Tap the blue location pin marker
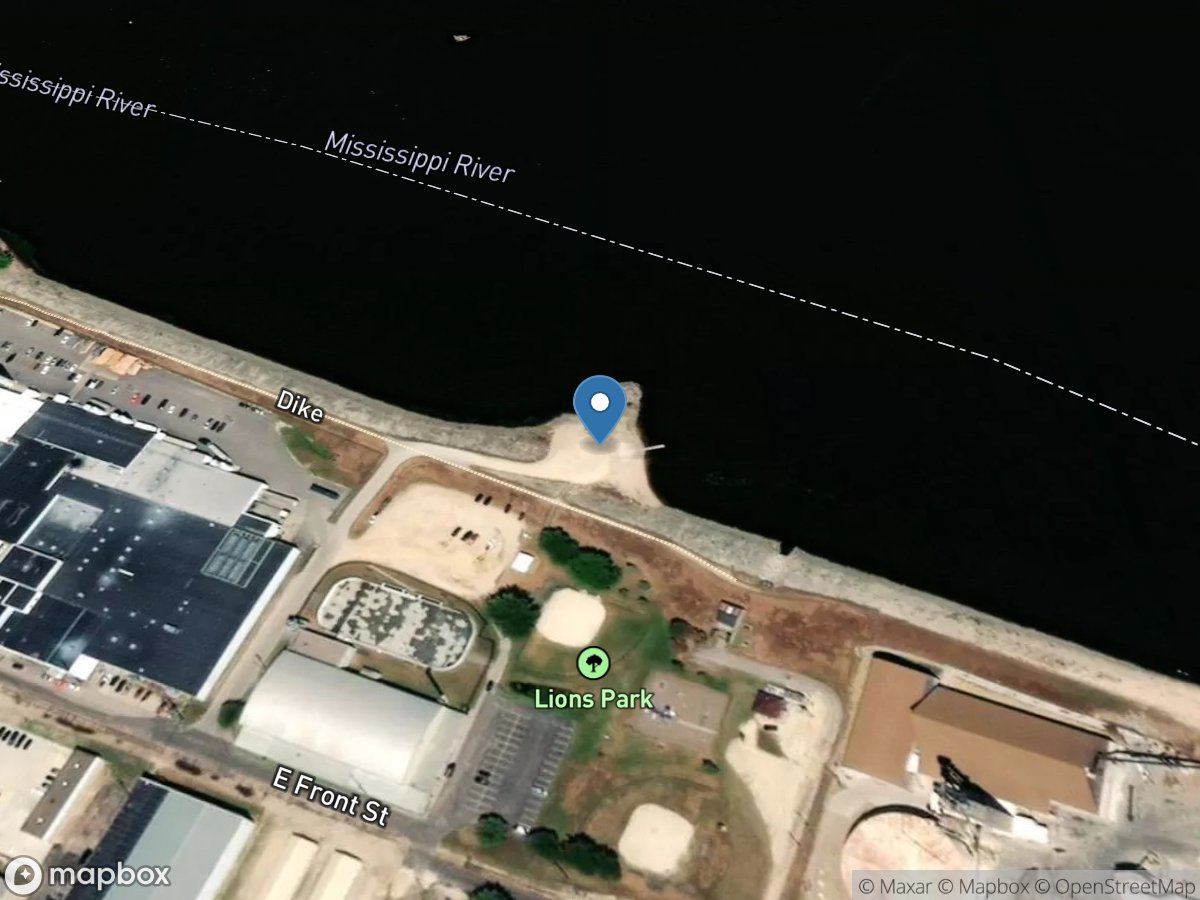The height and width of the screenshot is (900, 1200). [599, 406]
